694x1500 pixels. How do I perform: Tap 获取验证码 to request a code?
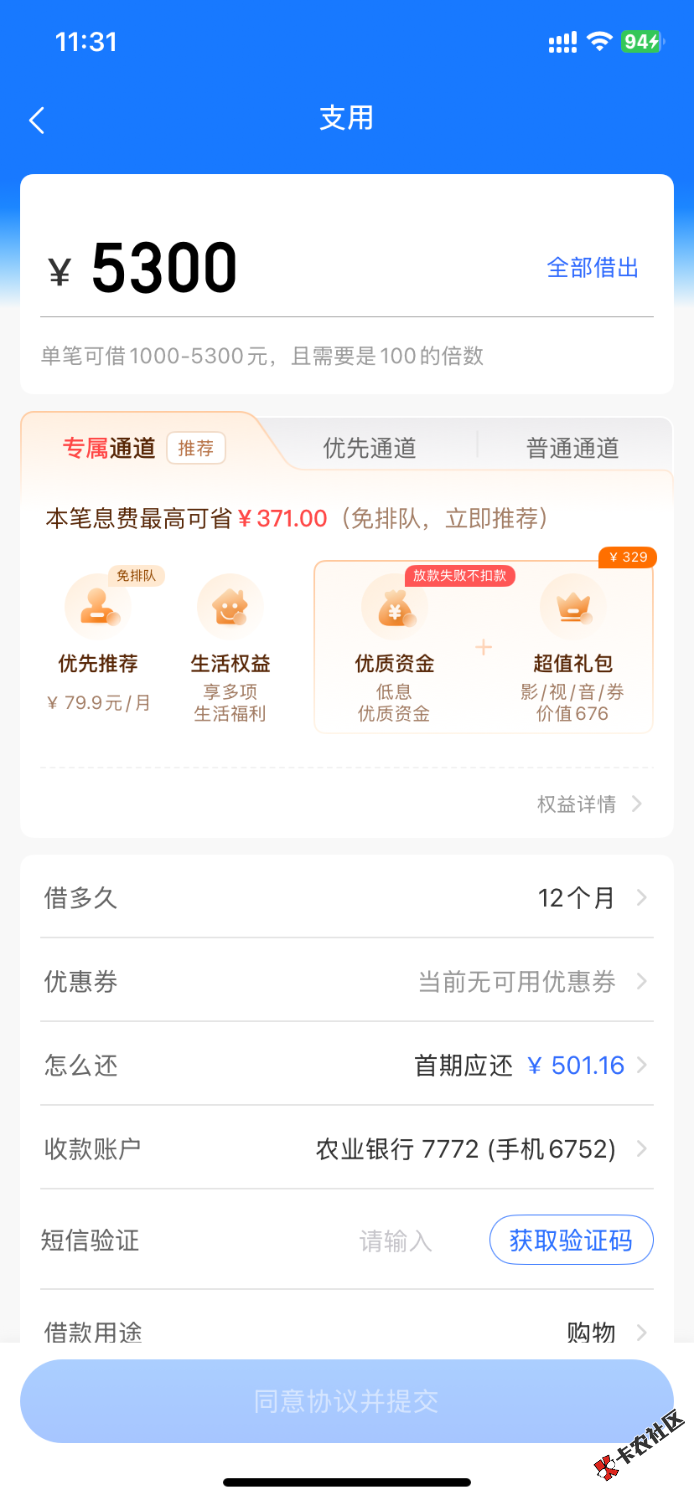[571, 1241]
